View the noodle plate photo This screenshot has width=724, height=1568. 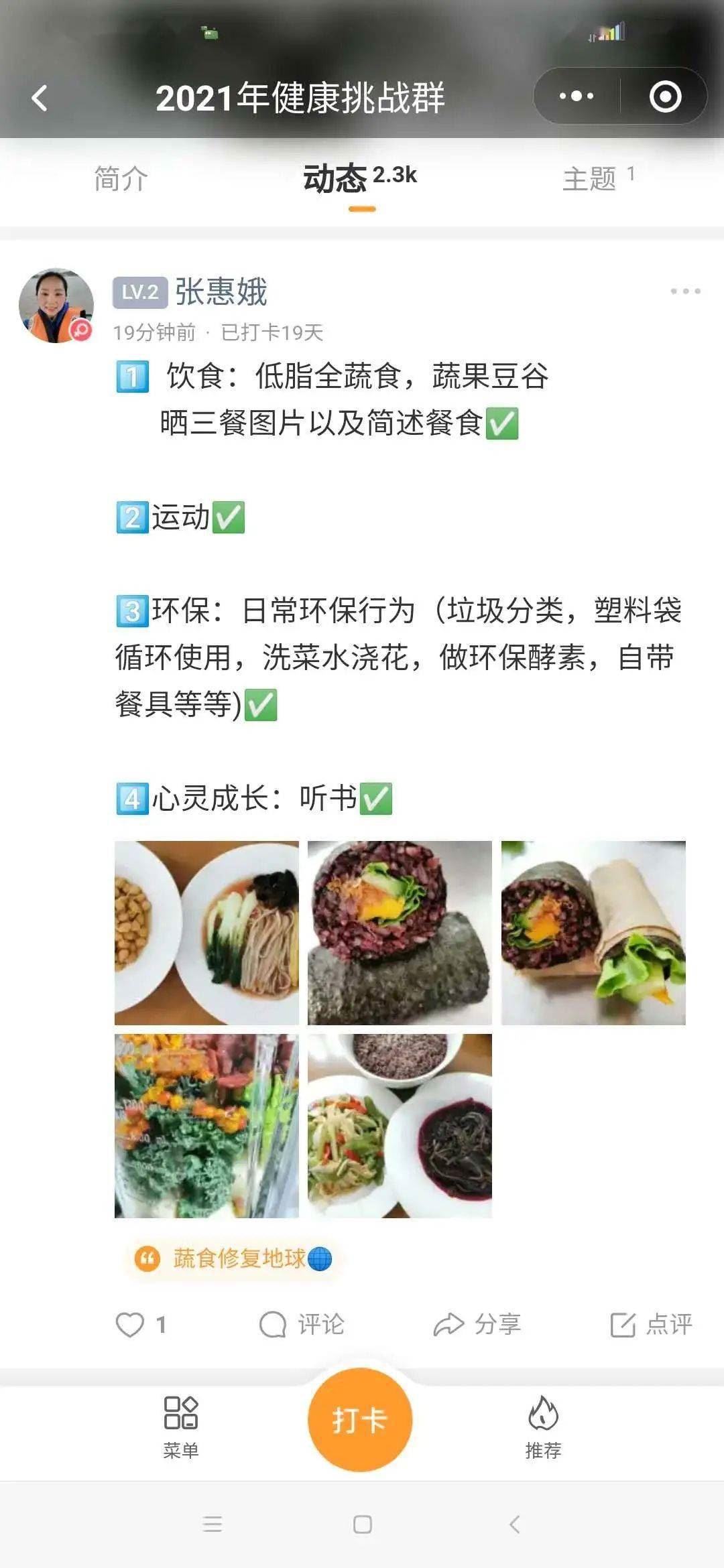tap(206, 933)
